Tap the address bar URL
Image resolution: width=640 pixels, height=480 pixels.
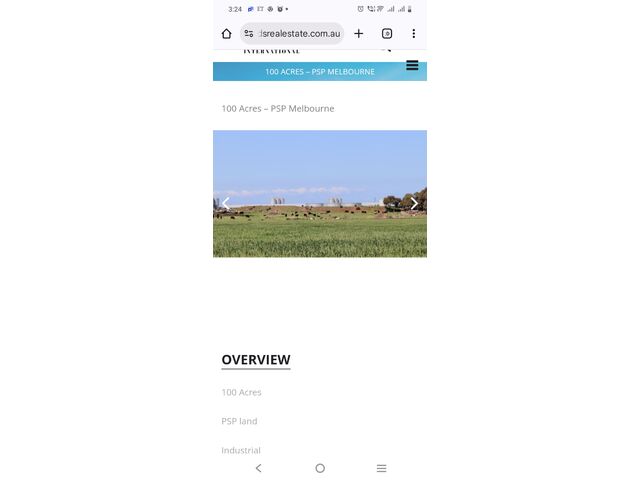click(x=298, y=33)
